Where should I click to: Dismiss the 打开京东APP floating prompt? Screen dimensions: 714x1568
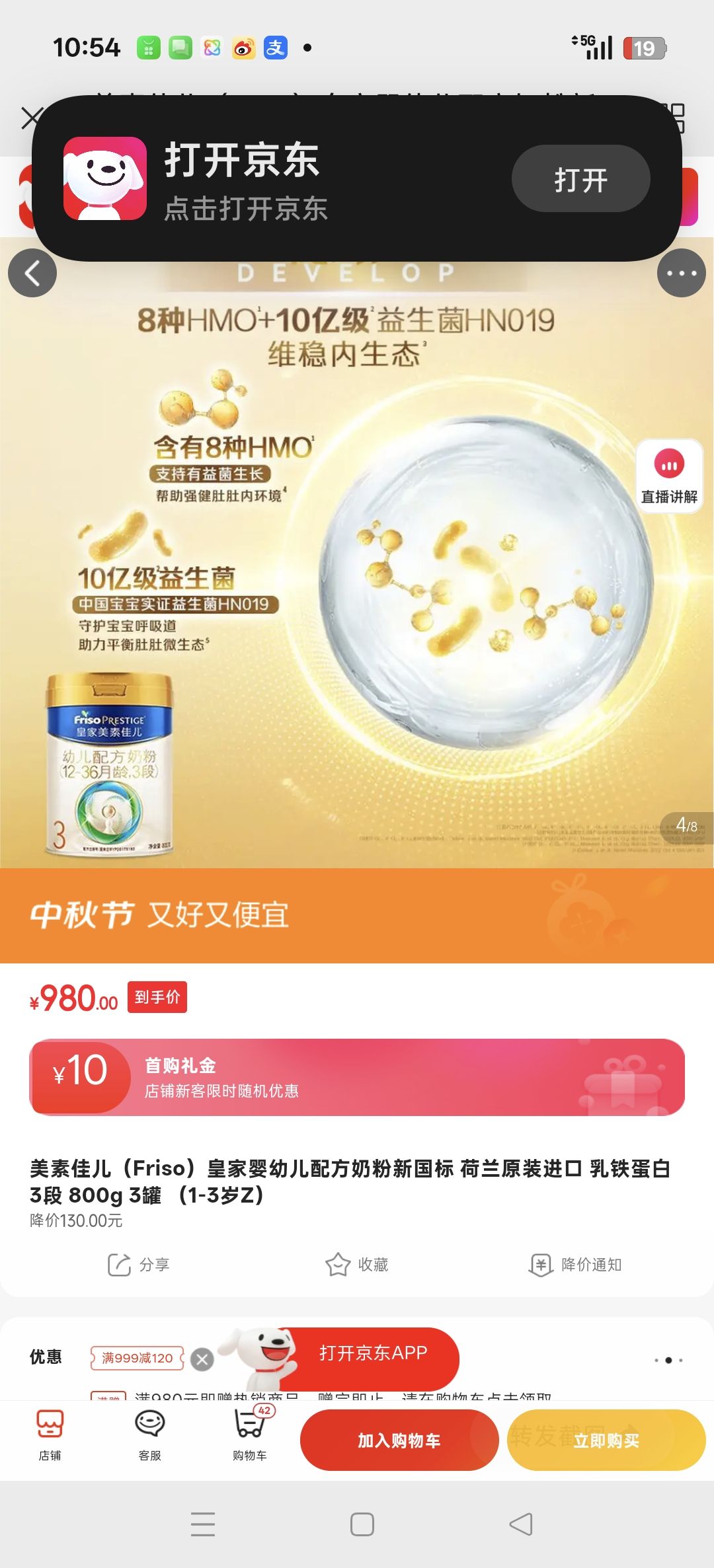point(202,1359)
